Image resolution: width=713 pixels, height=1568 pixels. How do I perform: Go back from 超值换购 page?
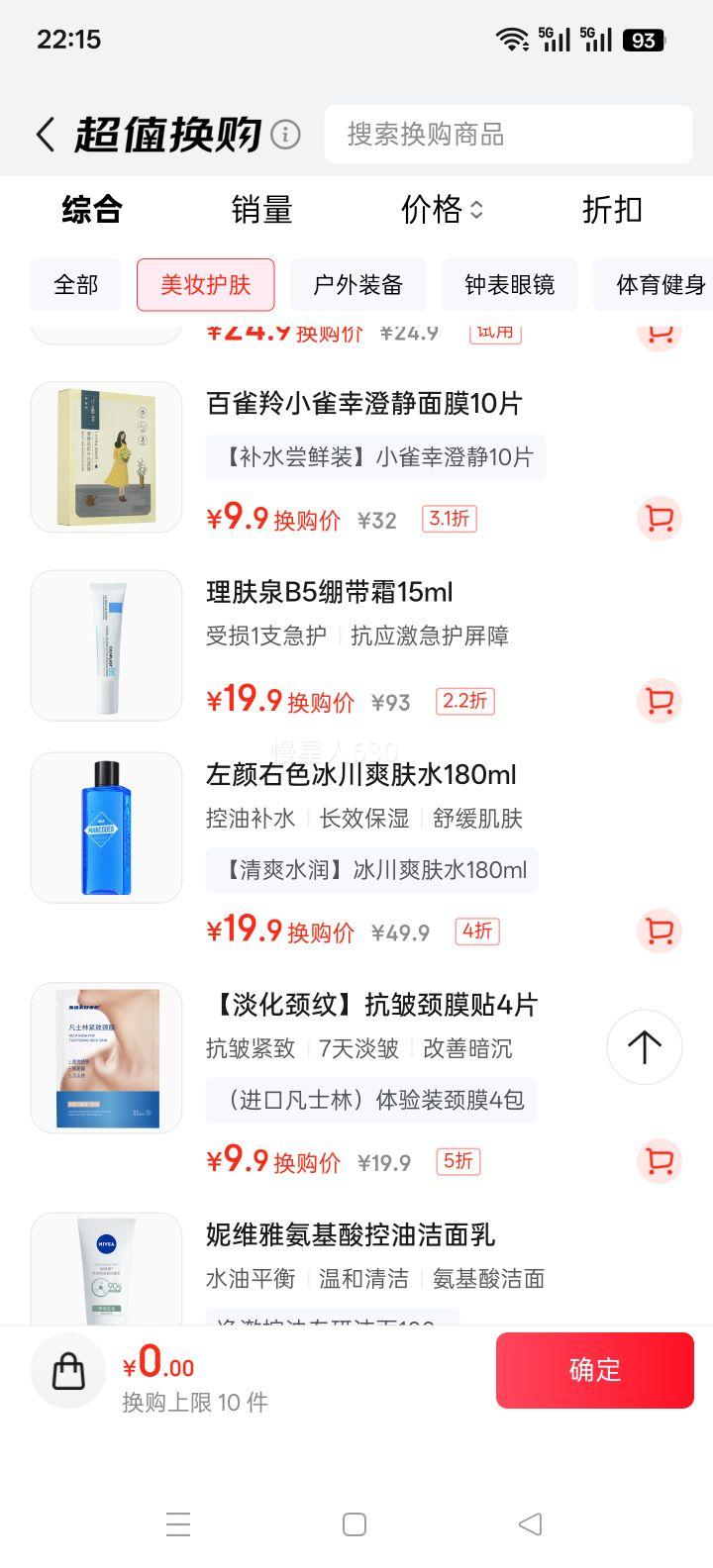(x=45, y=135)
